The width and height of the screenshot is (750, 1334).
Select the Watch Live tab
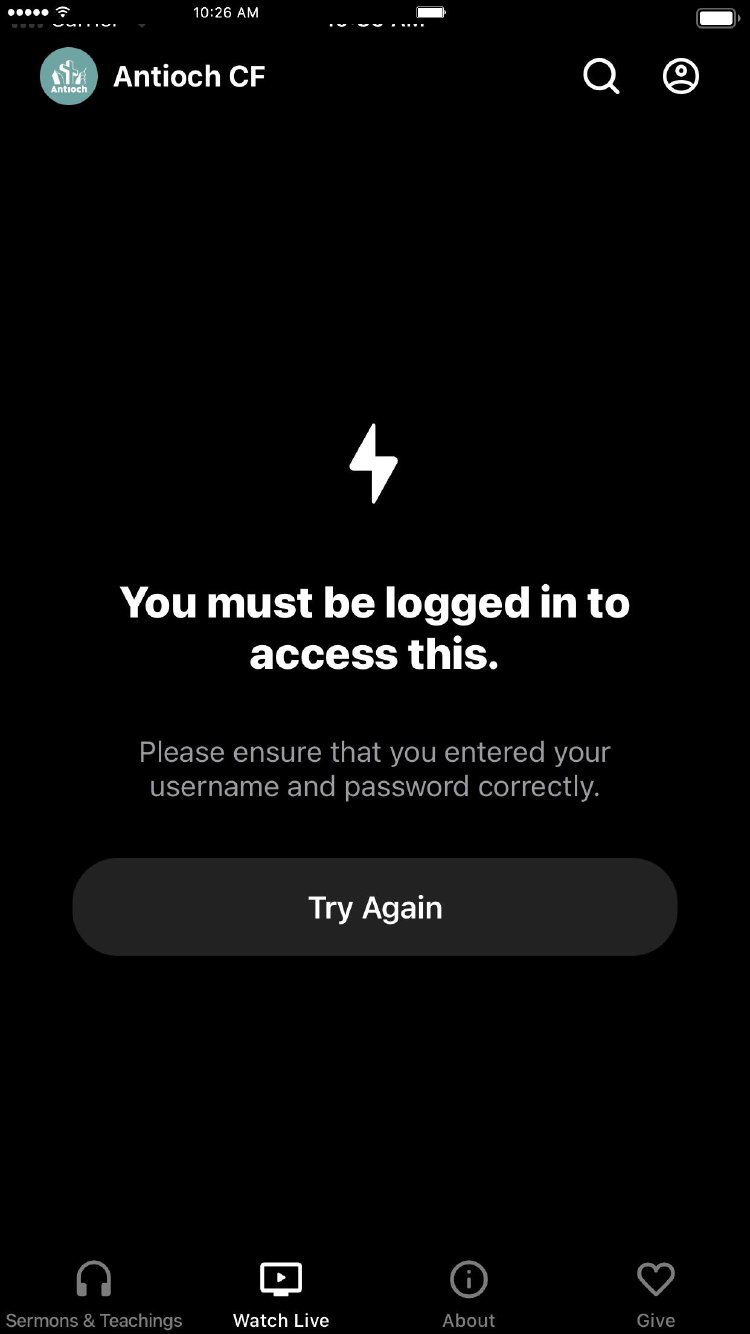pyautogui.click(x=281, y=1295)
